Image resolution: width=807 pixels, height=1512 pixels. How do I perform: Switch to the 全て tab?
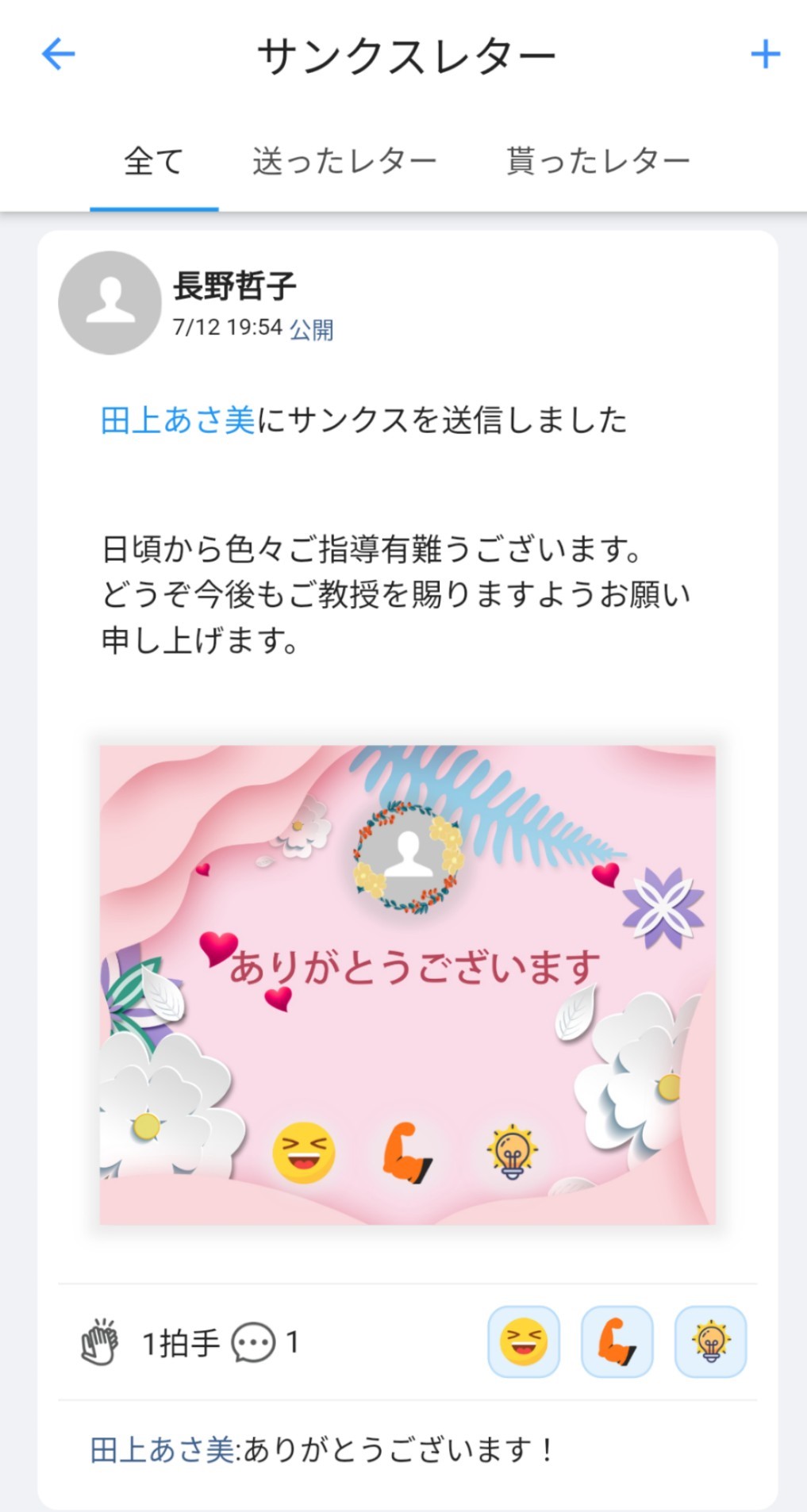(x=153, y=162)
